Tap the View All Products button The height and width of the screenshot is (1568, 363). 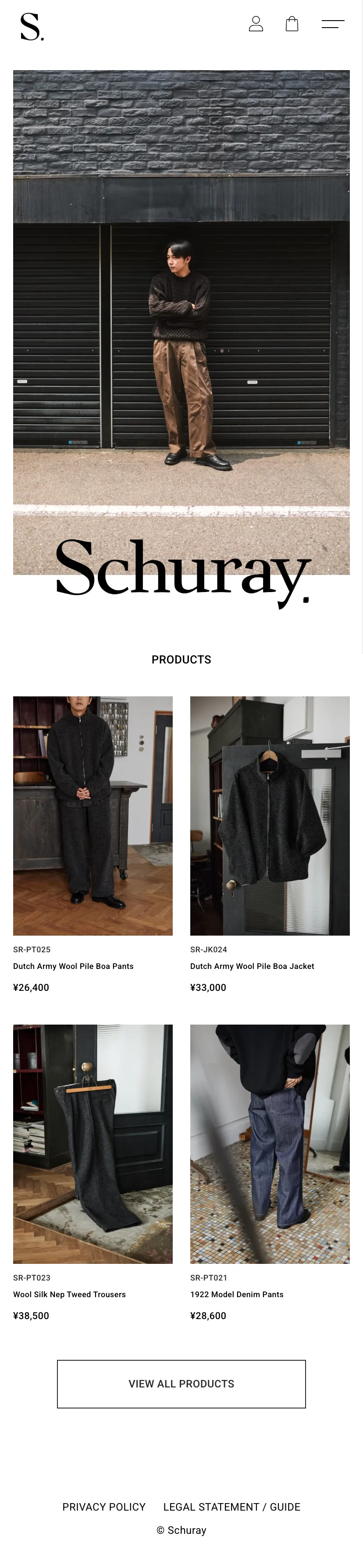click(181, 1384)
